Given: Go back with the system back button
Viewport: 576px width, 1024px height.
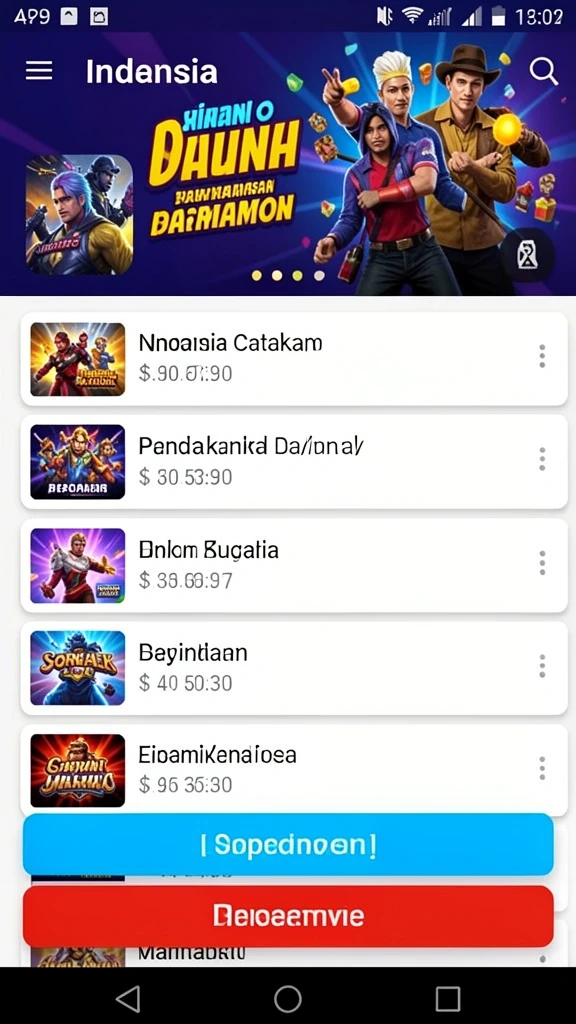Looking at the screenshot, I should pyautogui.click(x=127, y=998).
